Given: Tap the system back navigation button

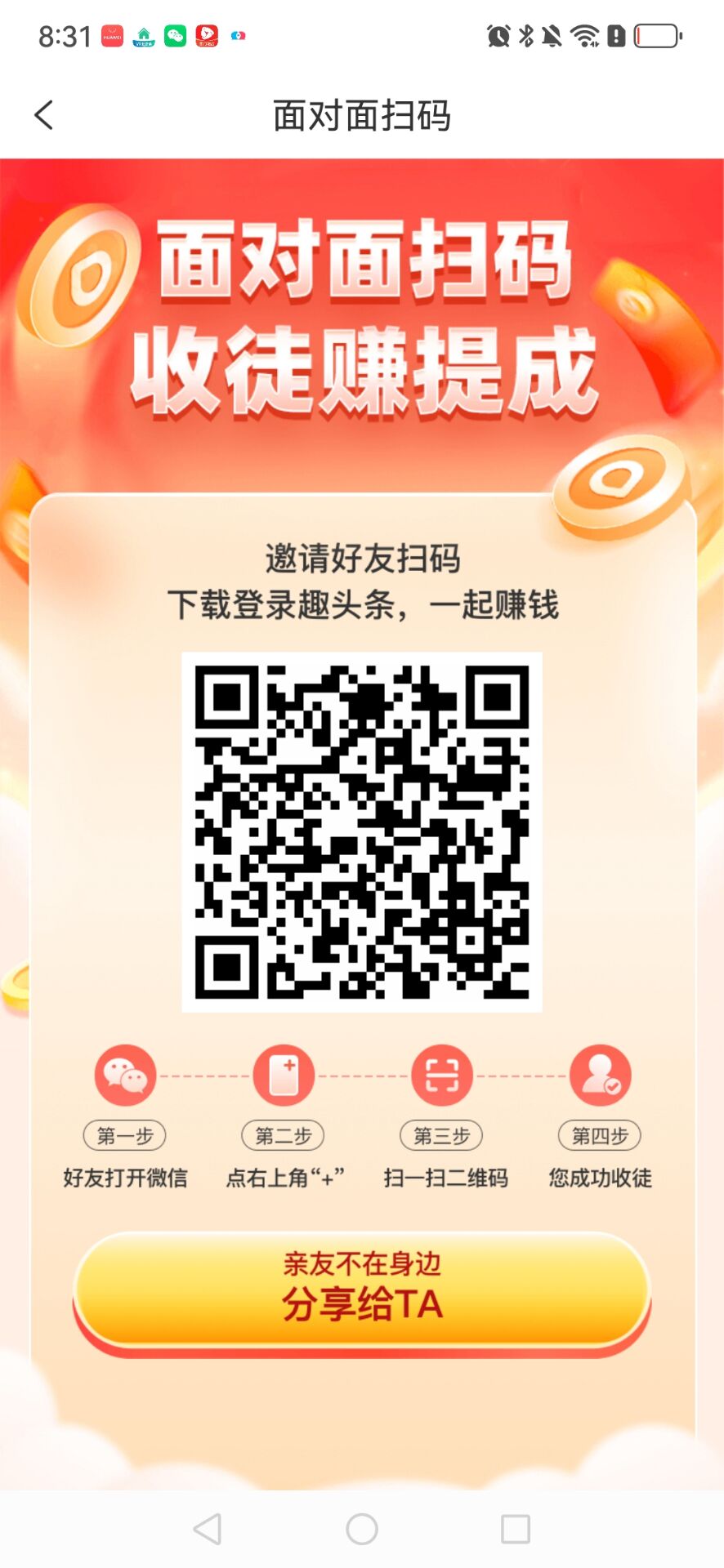Looking at the screenshot, I should pyautogui.click(x=208, y=1529).
